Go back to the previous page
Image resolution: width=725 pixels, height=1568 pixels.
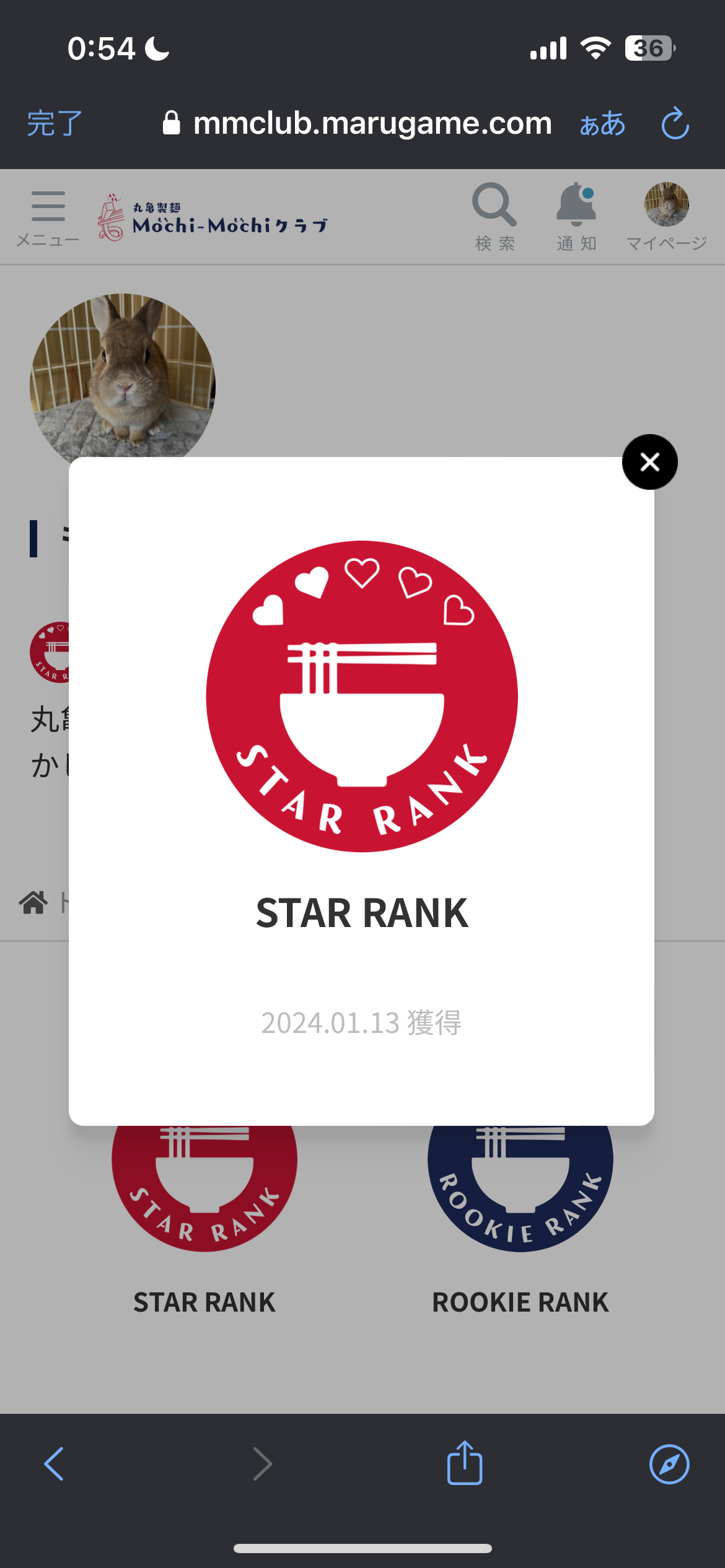[x=54, y=1464]
